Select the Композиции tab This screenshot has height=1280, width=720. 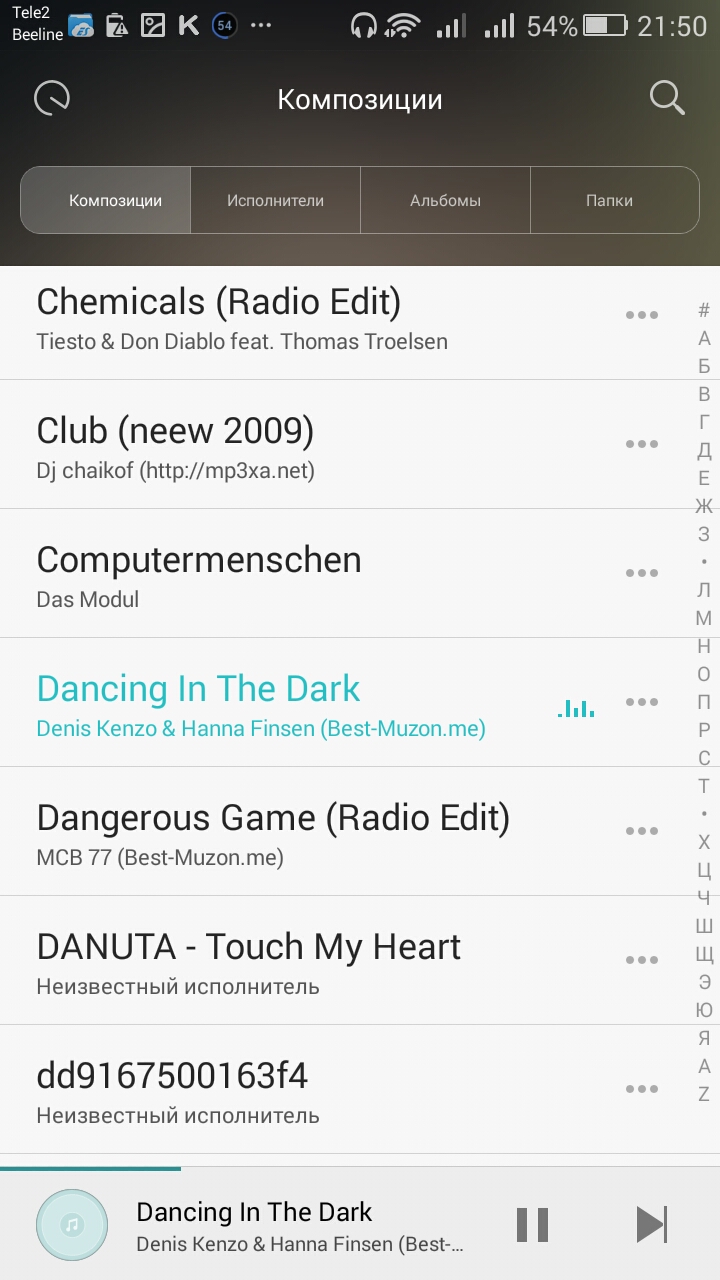click(115, 200)
